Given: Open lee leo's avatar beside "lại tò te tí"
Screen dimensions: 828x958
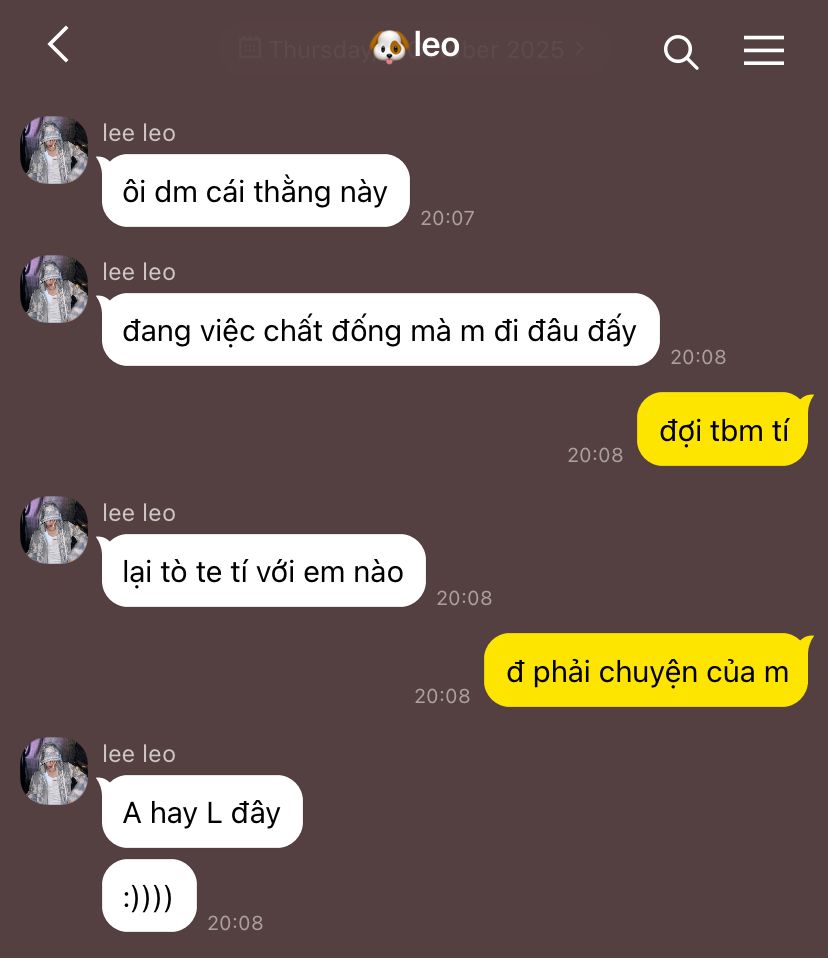Looking at the screenshot, I should point(54,530).
